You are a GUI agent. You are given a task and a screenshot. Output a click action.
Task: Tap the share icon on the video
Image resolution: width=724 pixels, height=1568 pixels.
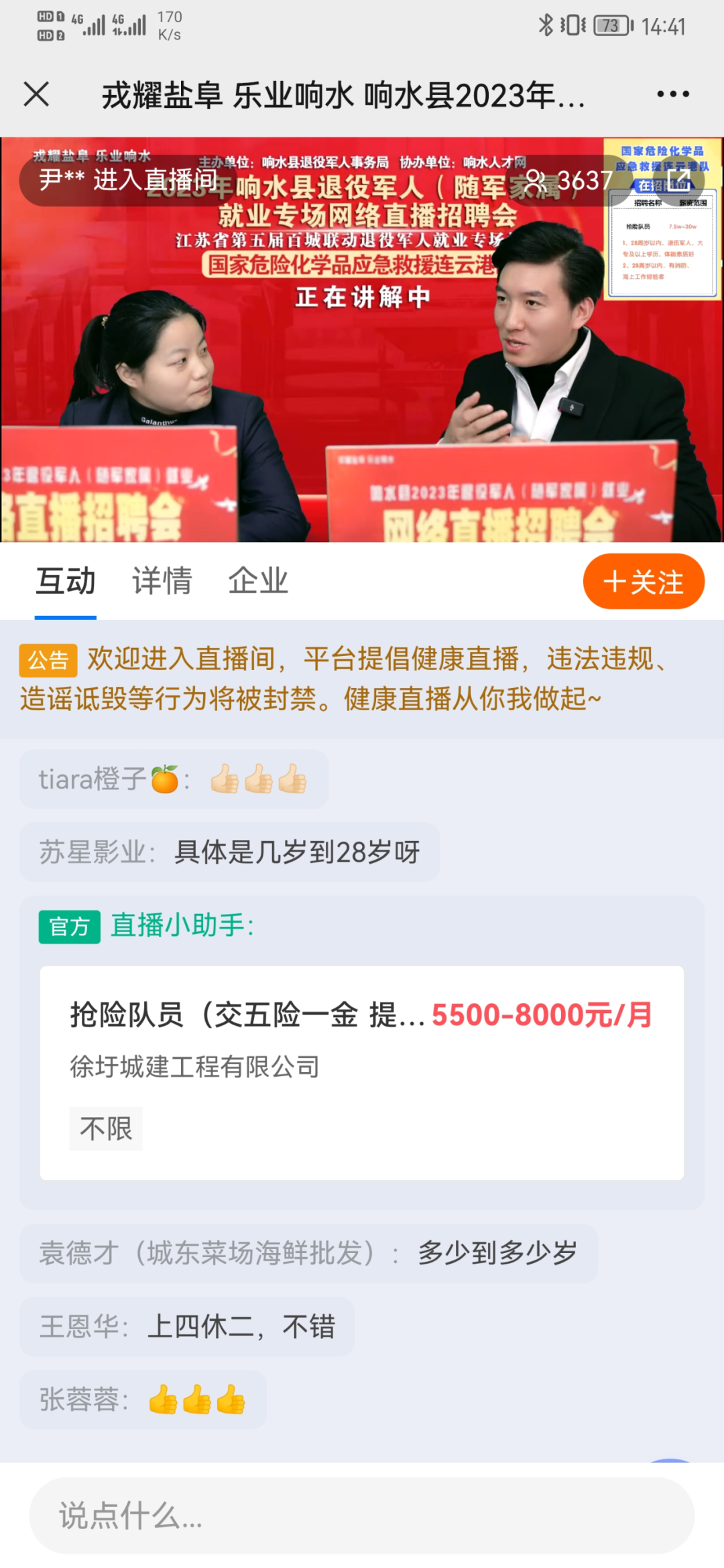tap(680, 180)
